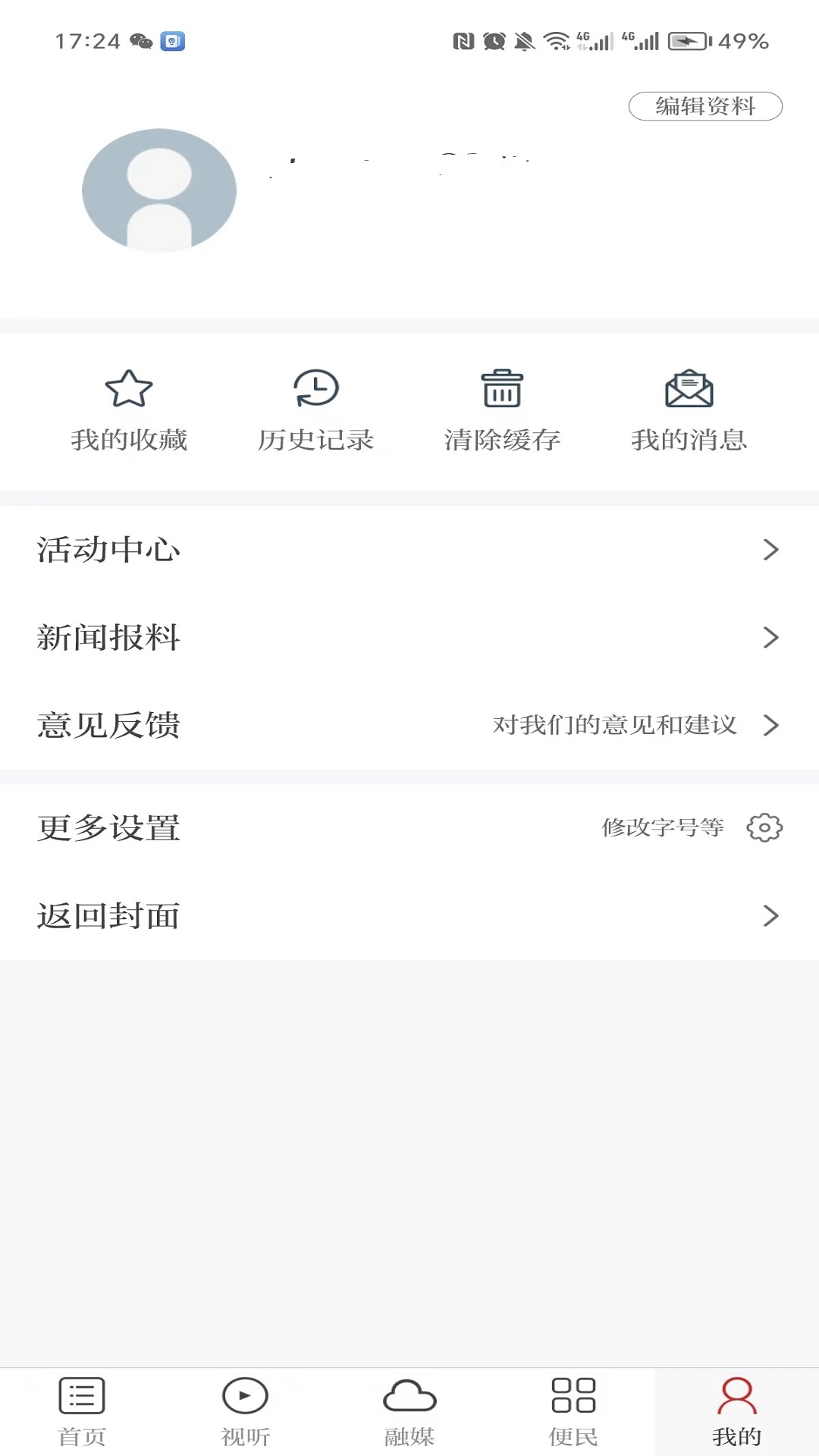Viewport: 819px width, 1456px height.
Task: Open the profile avatar
Action: (159, 190)
